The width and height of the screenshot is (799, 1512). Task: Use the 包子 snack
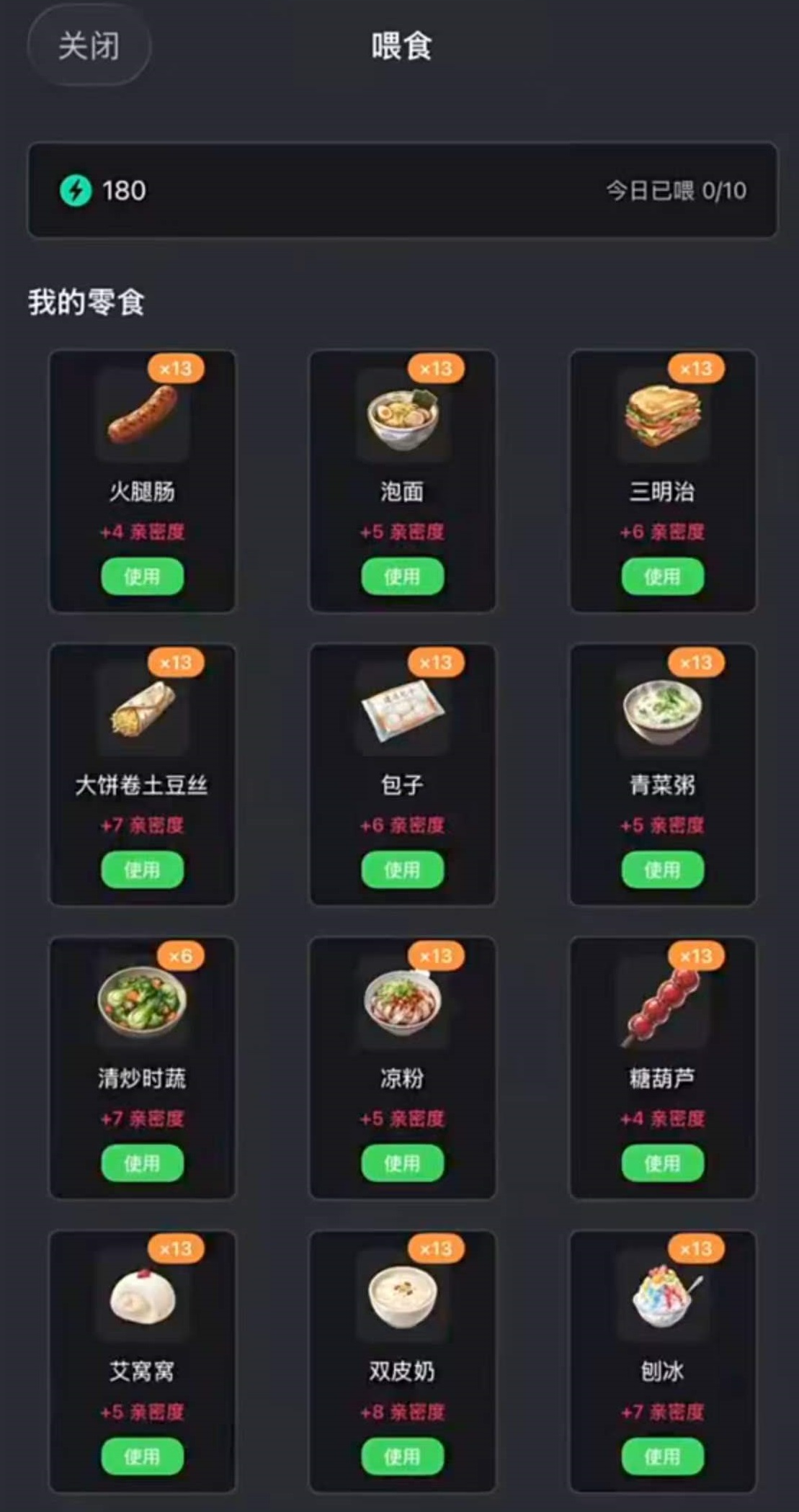(x=402, y=869)
